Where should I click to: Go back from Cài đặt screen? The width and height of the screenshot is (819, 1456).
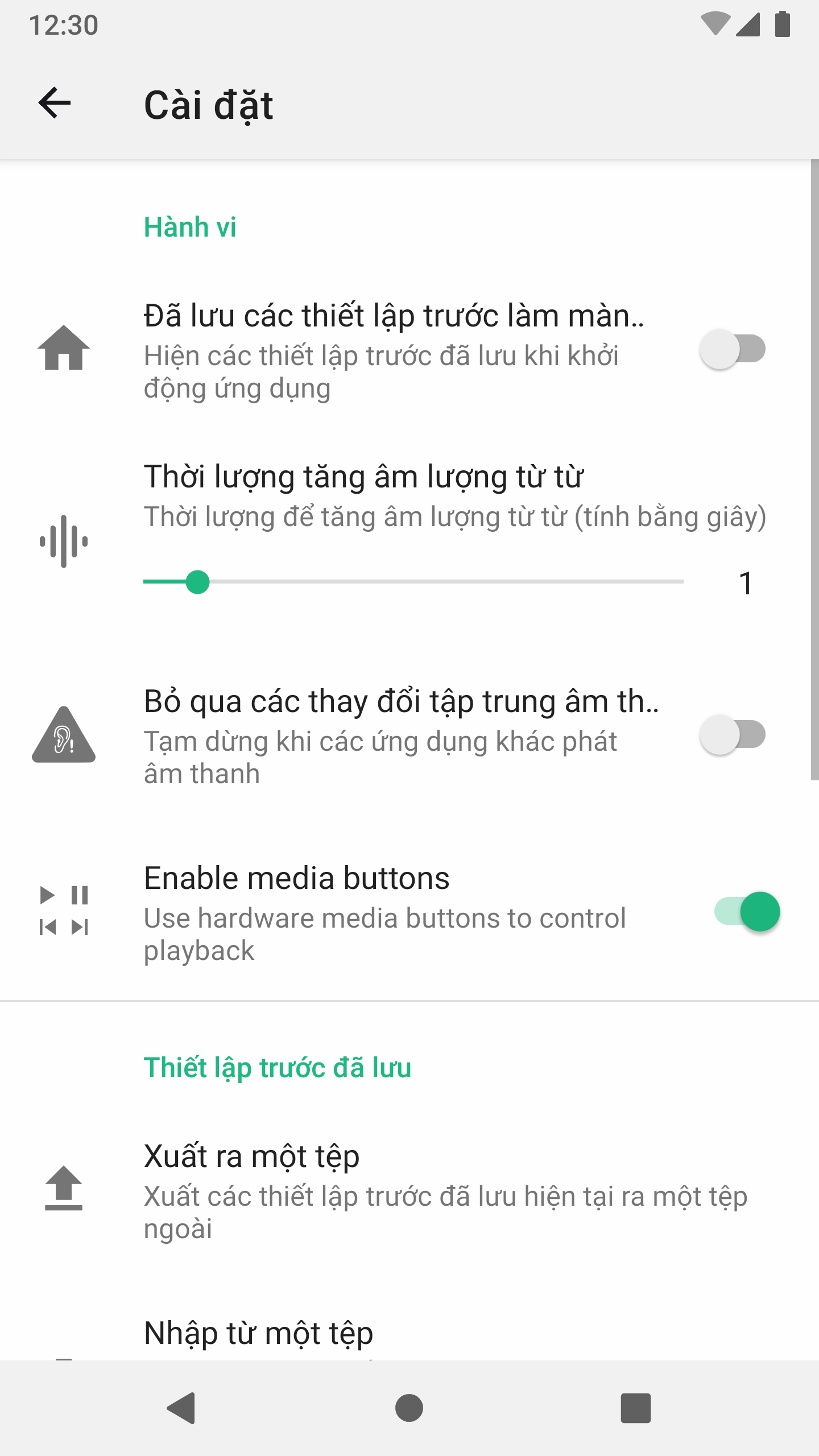[x=55, y=104]
